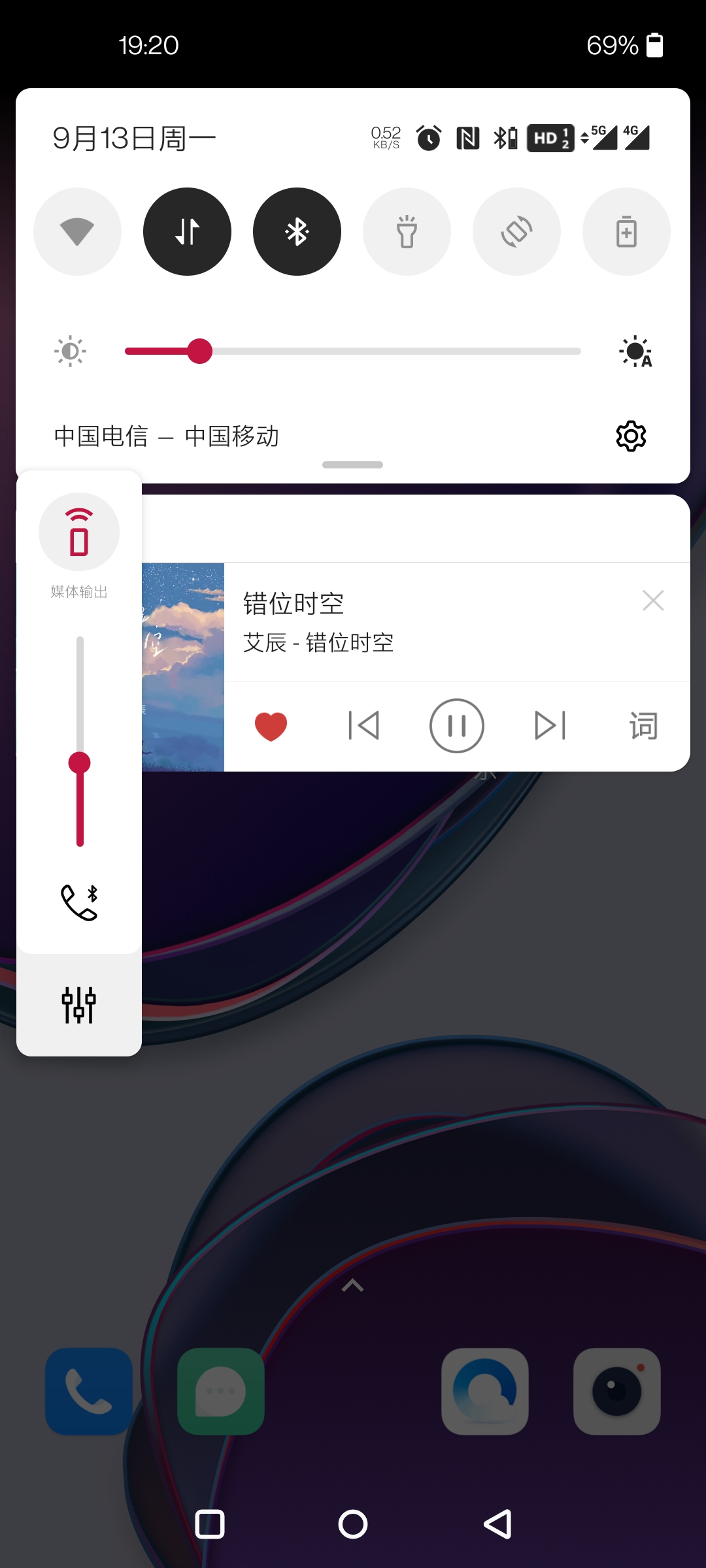The height and width of the screenshot is (1568, 706).
Task: Unlike the song with the heart icon
Action: [271, 726]
